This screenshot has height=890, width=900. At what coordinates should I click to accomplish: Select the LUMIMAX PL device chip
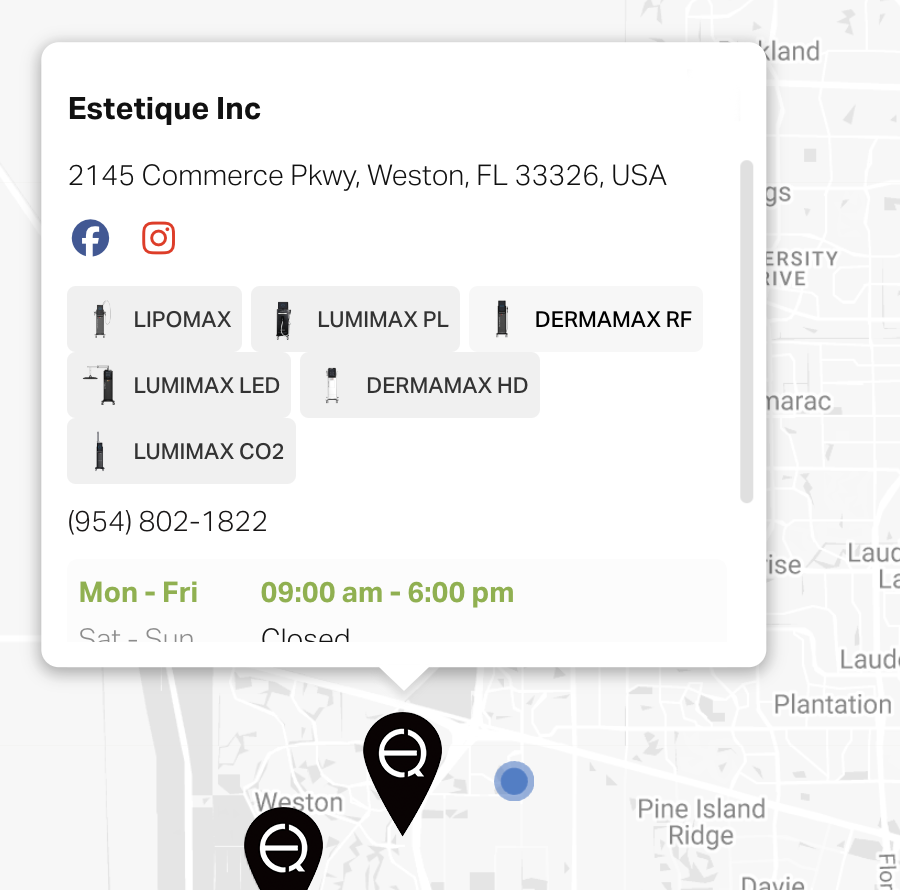tap(355, 320)
